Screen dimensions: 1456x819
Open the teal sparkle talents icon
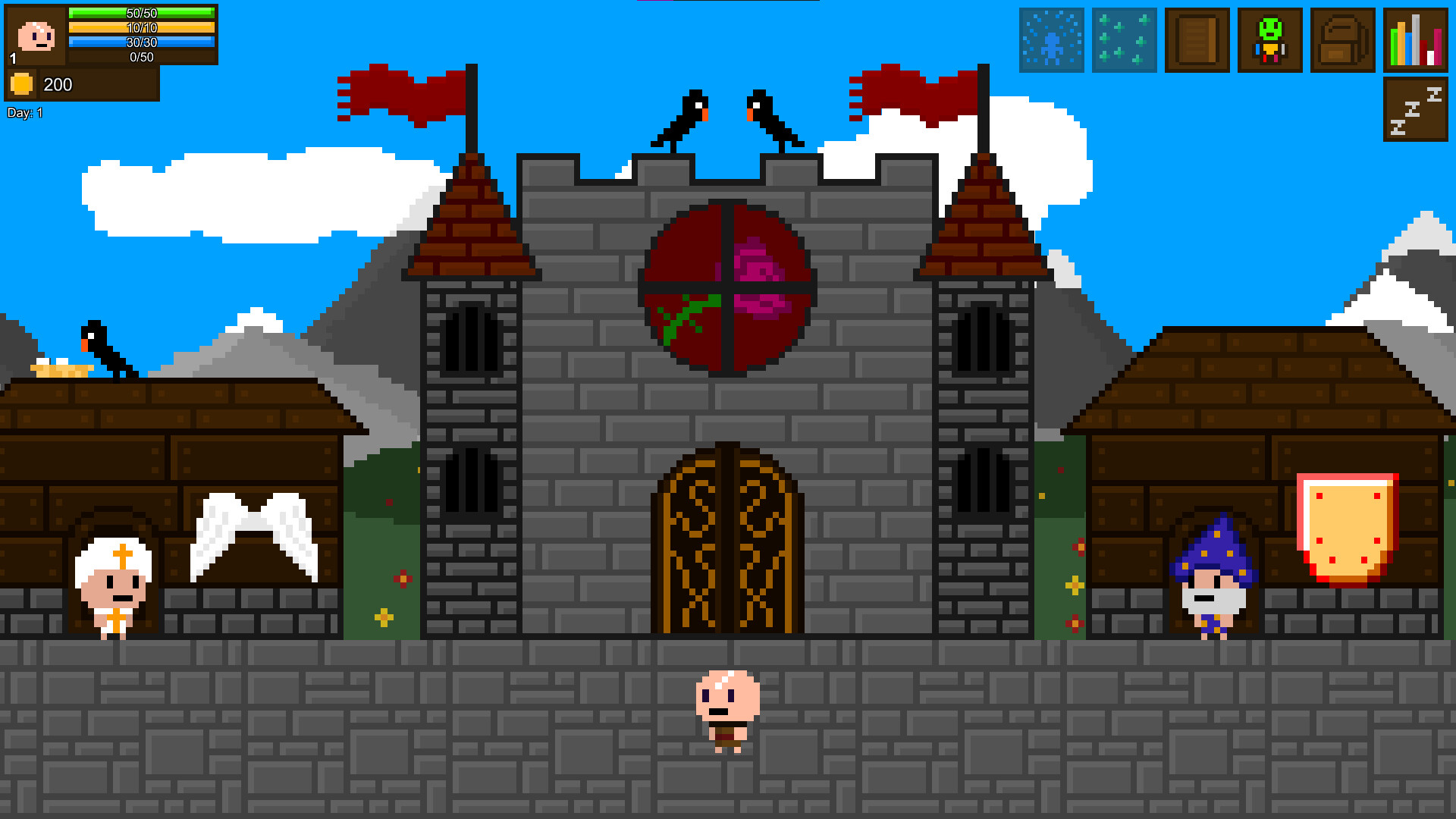tap(1124, 40)
